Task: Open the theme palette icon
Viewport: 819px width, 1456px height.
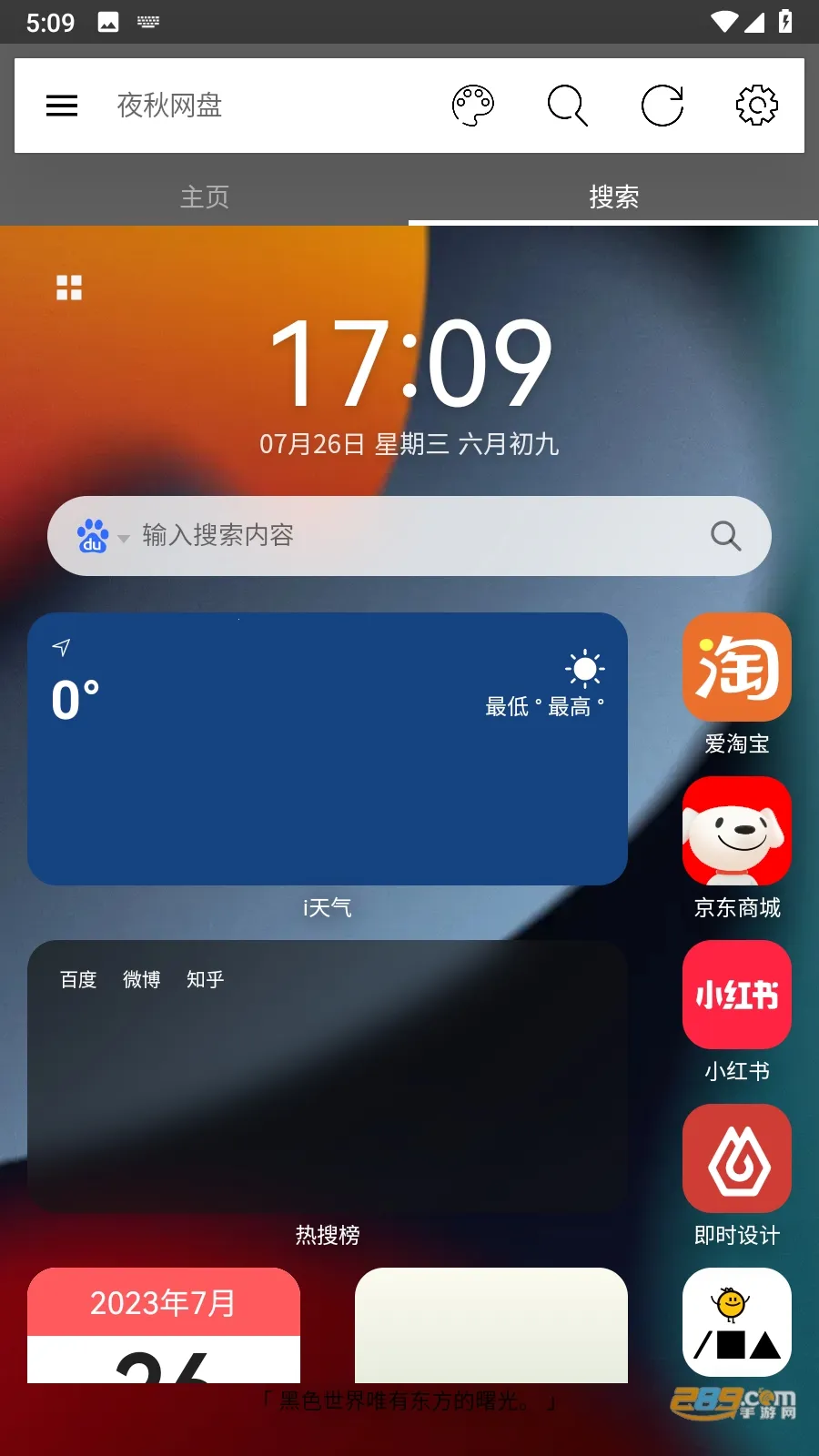Action: coord(473,106)
